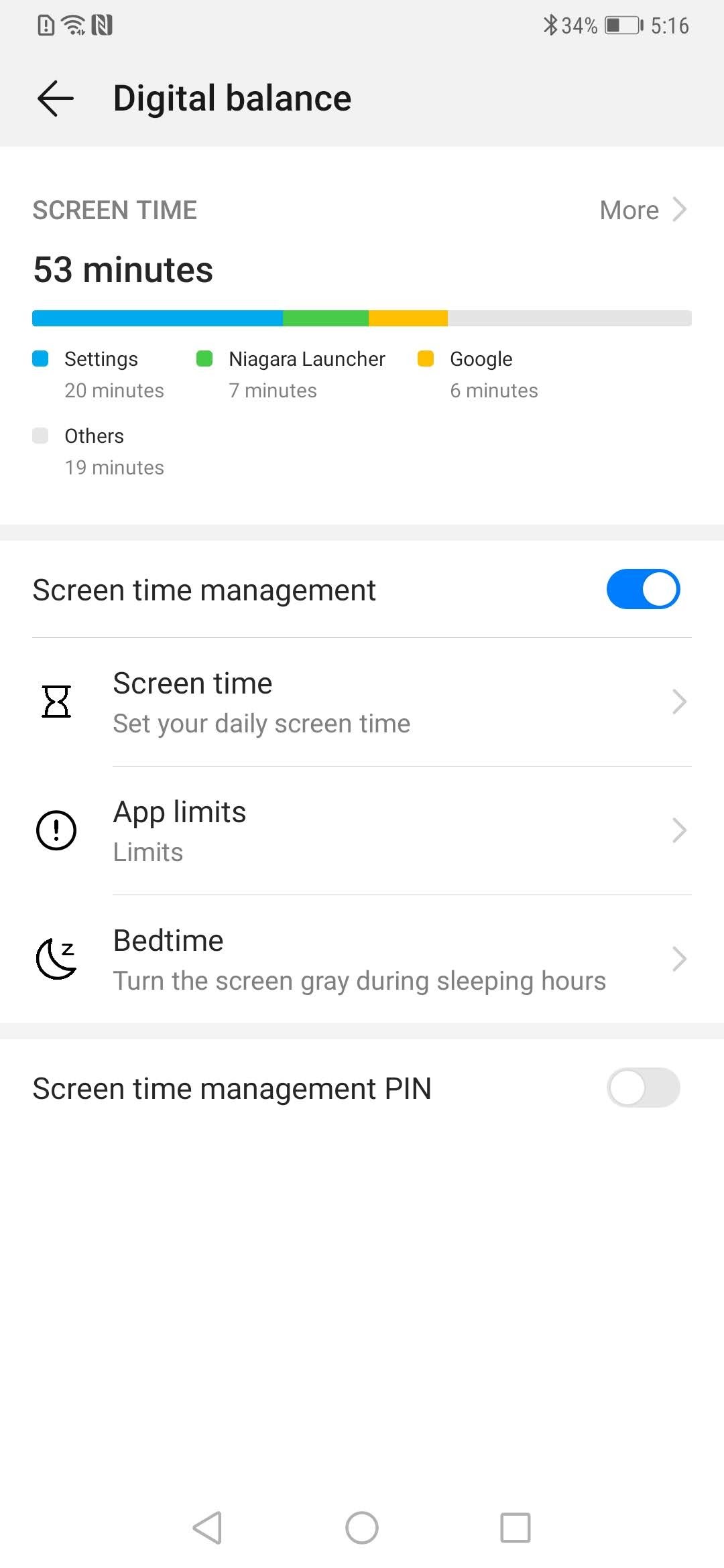Open More screen time details
The height and width of the screenshot is (1568, 724).
coord(642,210)
